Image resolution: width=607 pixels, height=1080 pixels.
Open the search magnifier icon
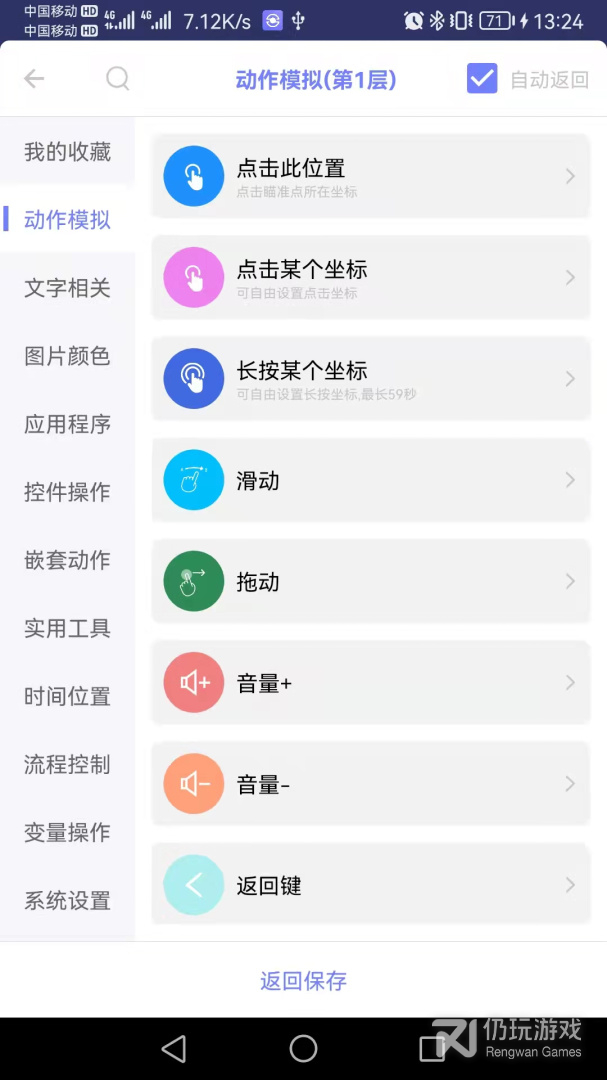[118, 79]
